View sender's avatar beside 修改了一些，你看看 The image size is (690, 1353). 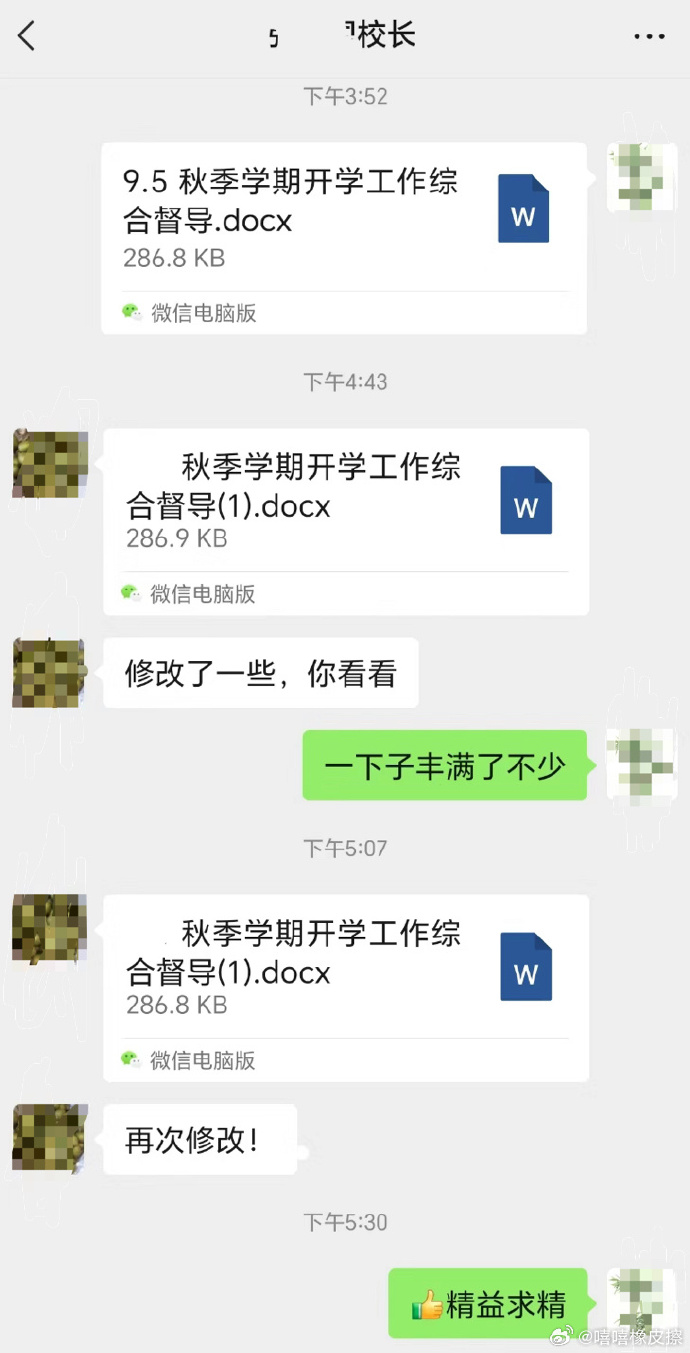click(x=49, y=672)
